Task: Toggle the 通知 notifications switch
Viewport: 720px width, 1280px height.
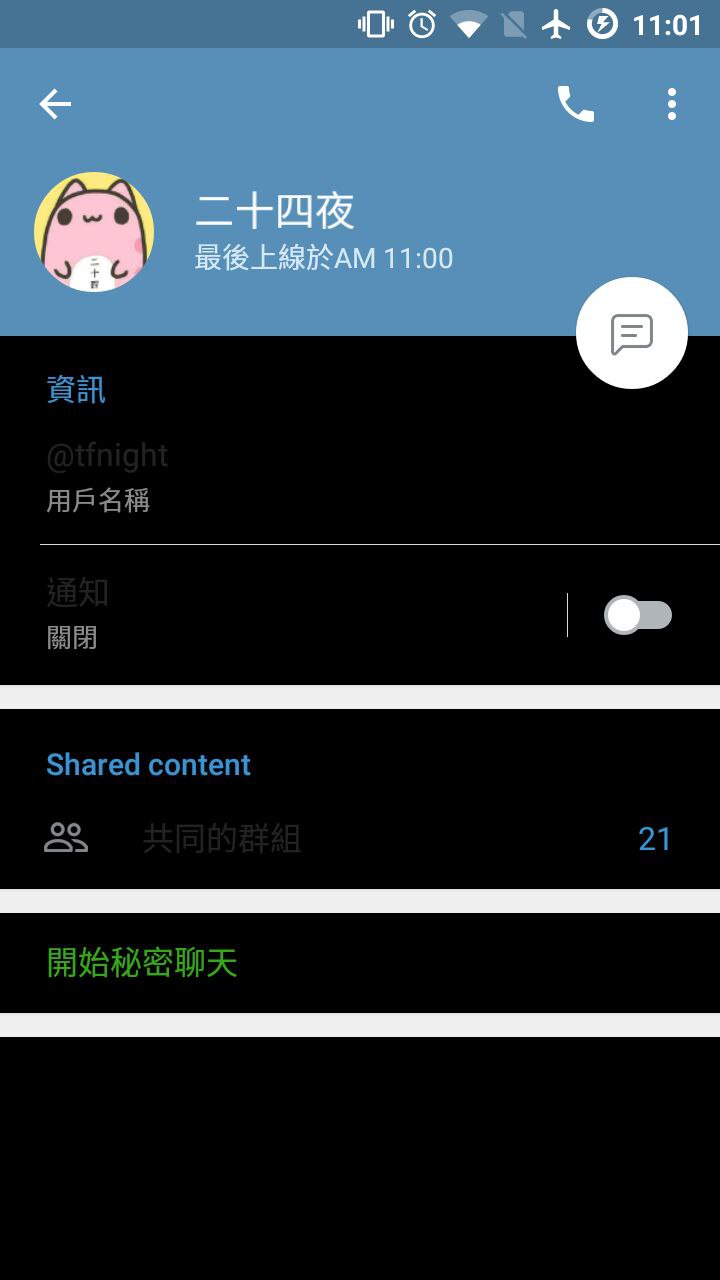Action: point(638,615)
